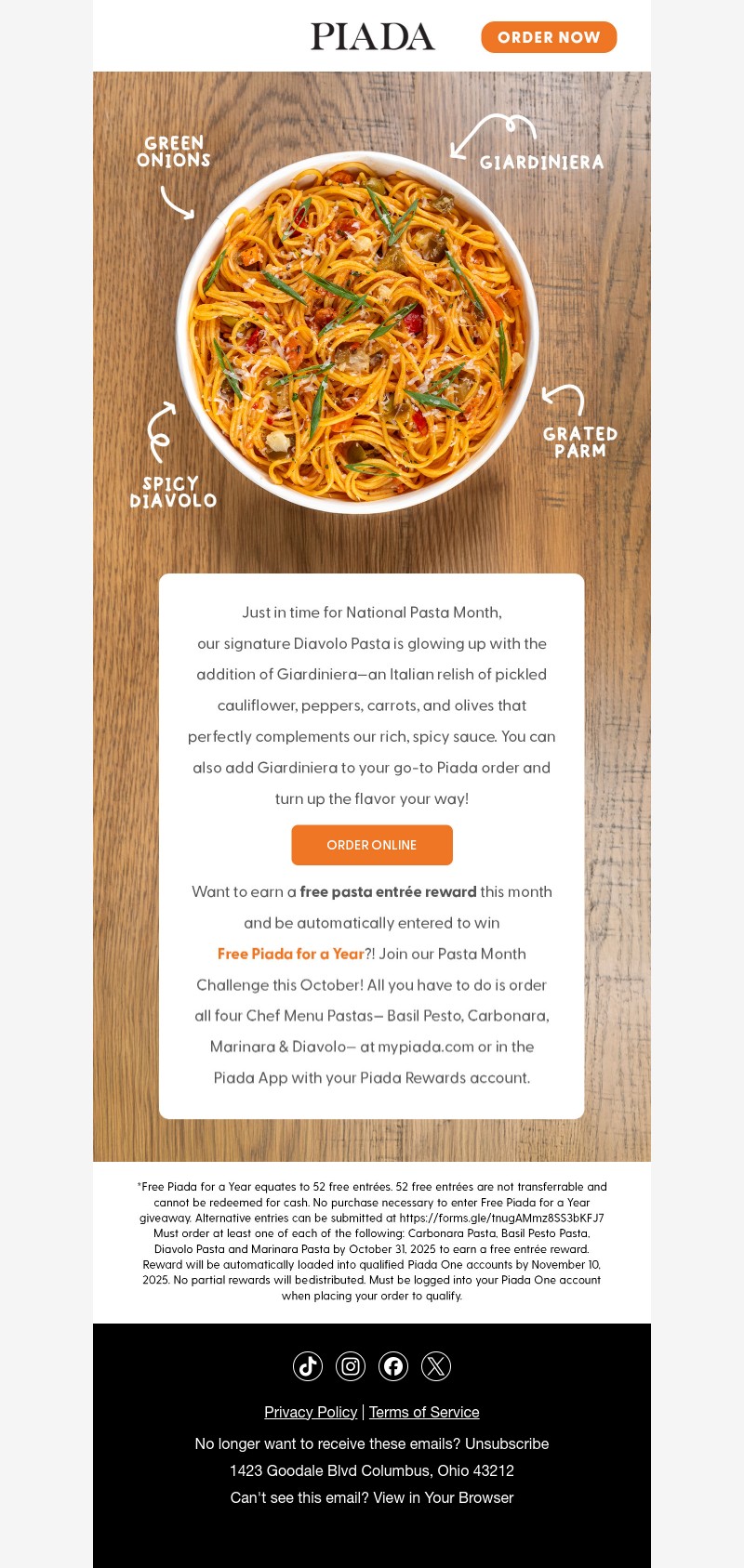
Task: Click the X logo in the footer row
Action: [436, 1366]
